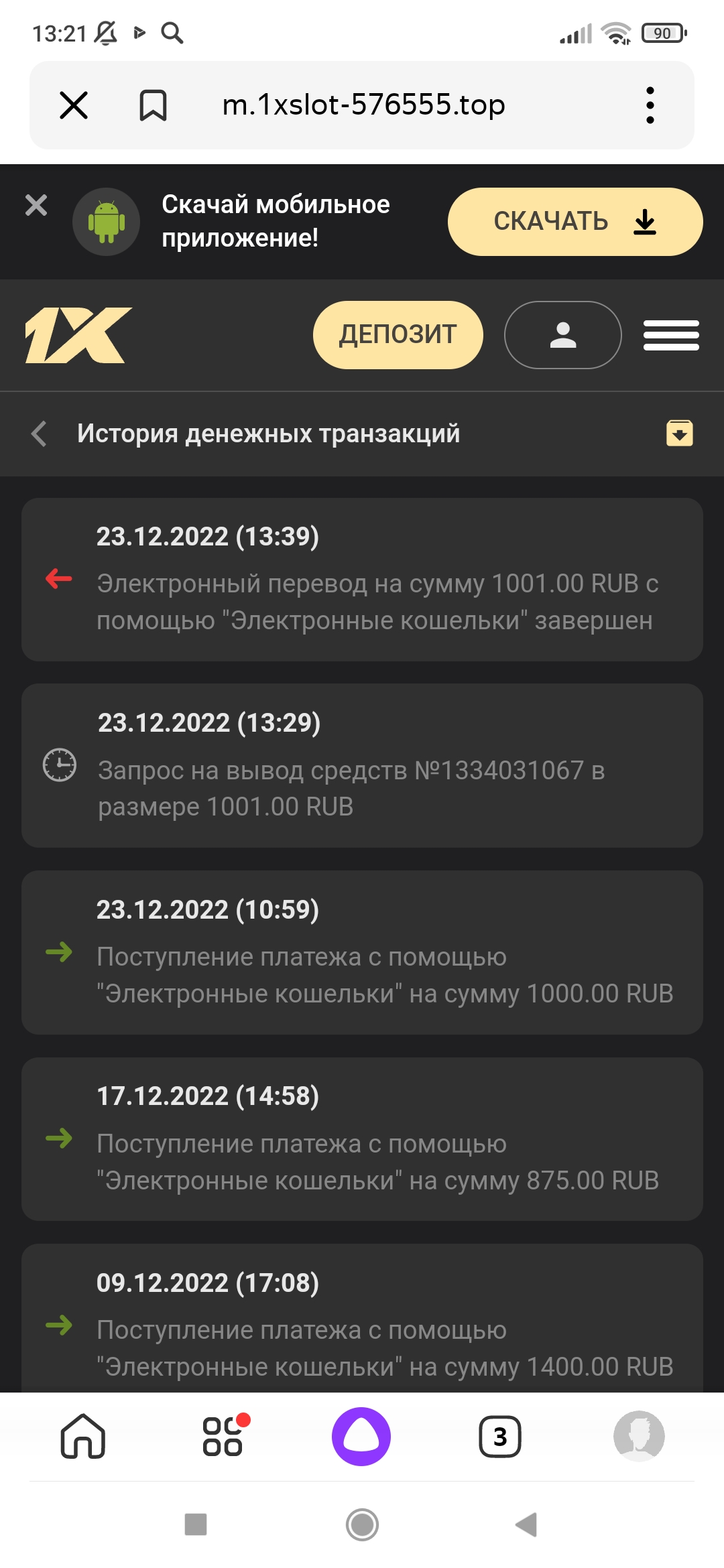Image resolution: width=724 pixels, height=1568 pixels.
Task: Open the ДЕПОЗИТ deposit page
Action: point(398,334)
